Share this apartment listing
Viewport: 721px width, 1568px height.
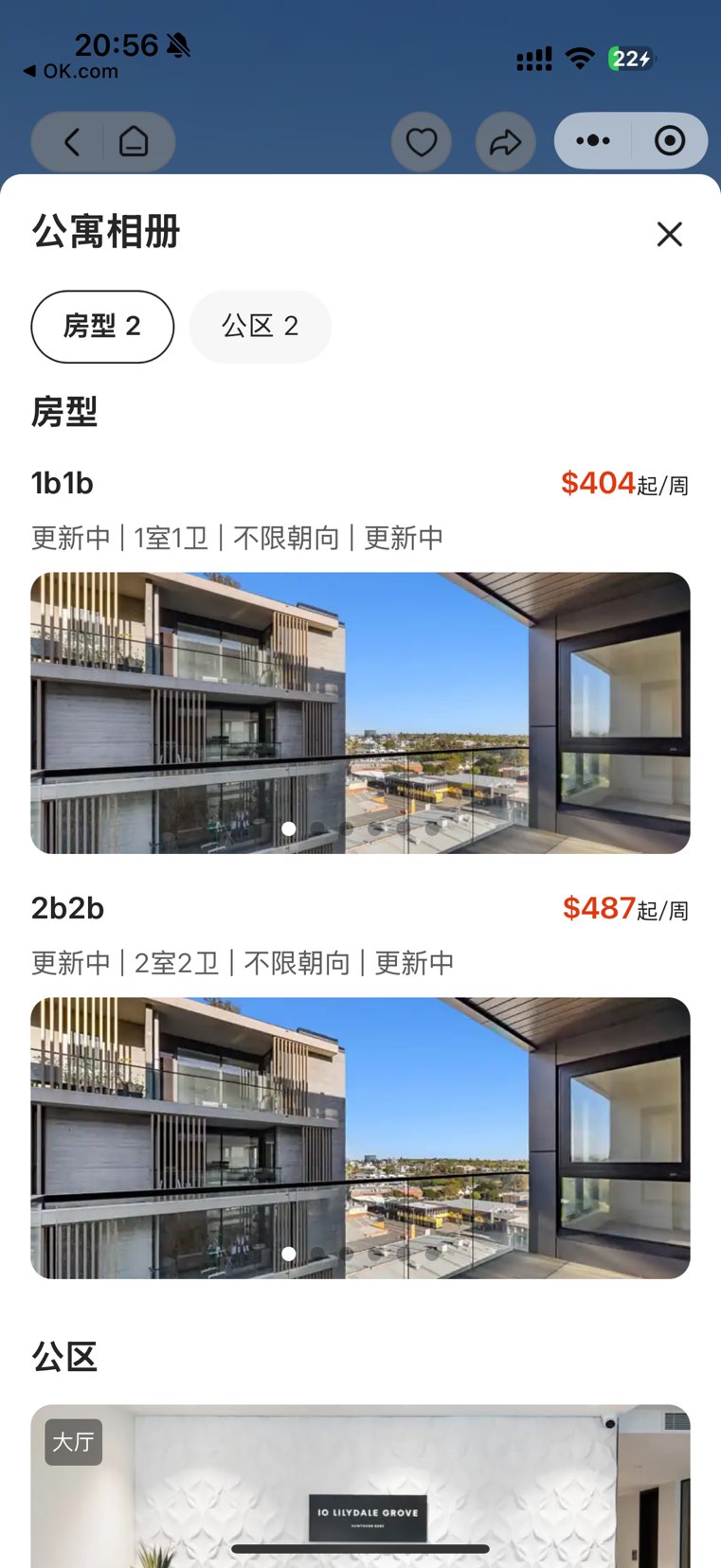pos(505,142)
